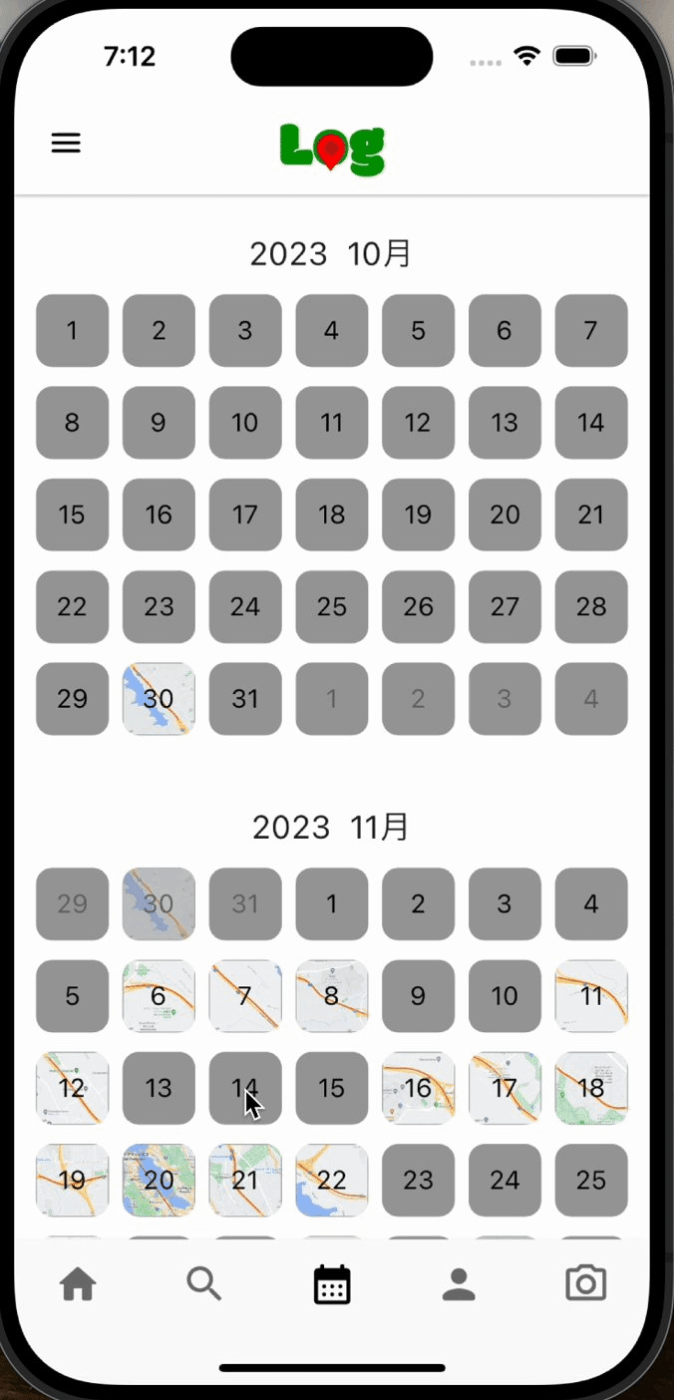The image size is (674, 1400).
Task: Select November 16 map tile
Action: [418, 1088]
